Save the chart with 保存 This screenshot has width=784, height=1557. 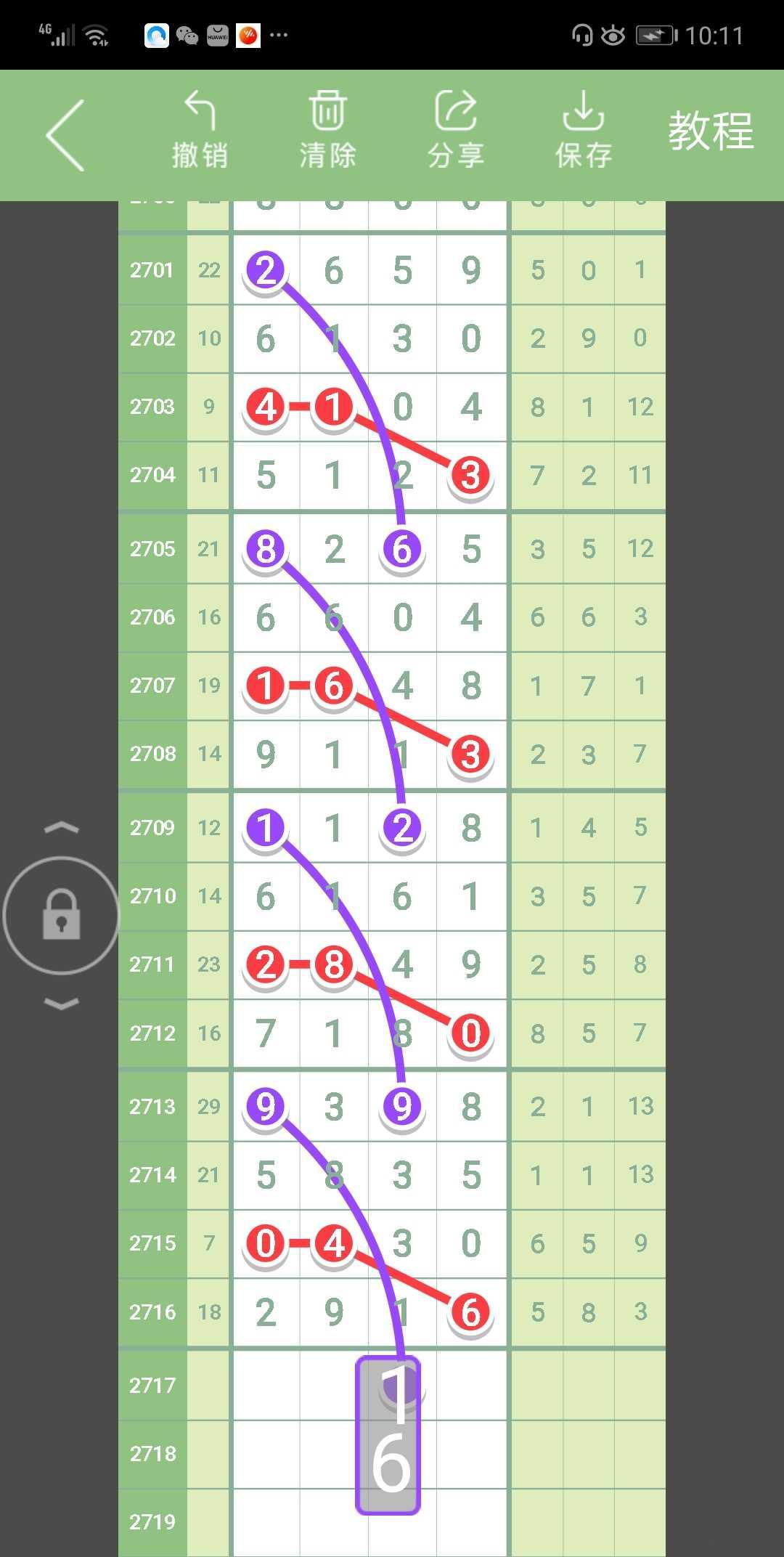(x=583, y=130)
